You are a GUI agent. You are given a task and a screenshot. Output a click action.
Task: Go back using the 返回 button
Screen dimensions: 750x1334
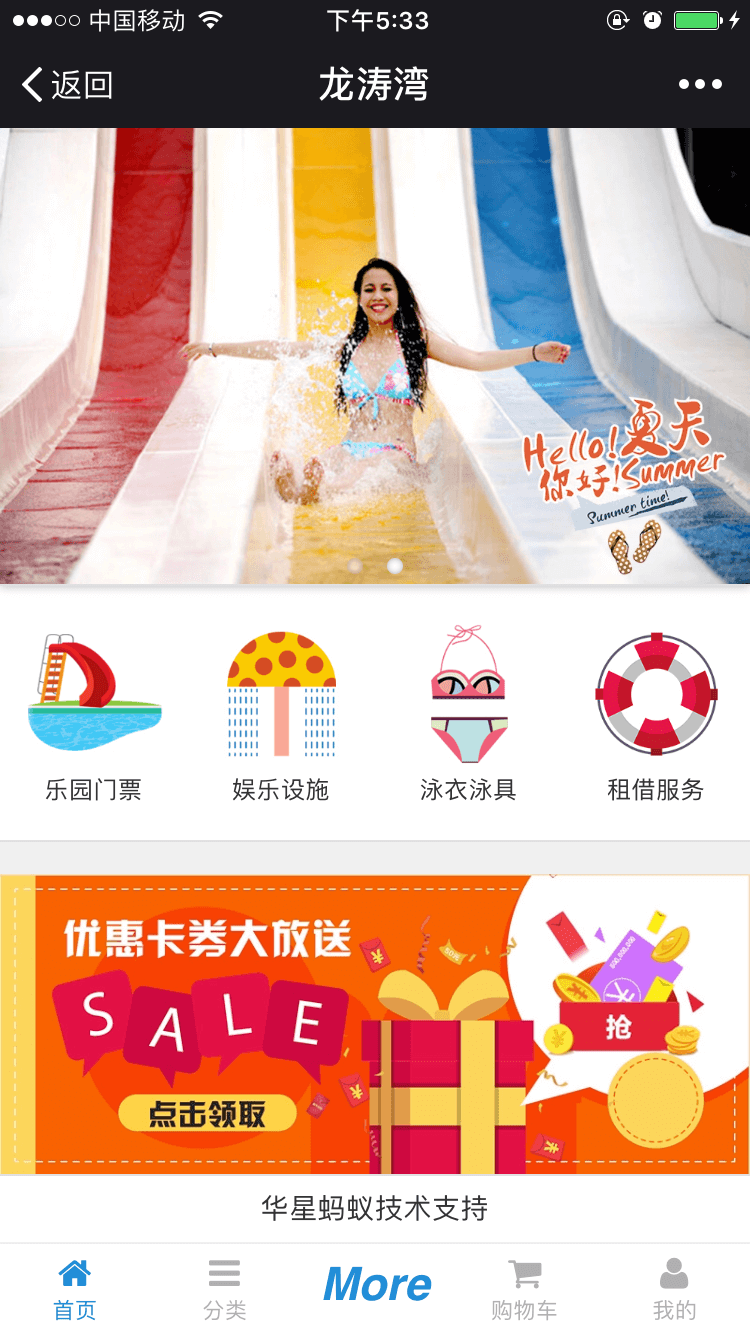(68, 85)
